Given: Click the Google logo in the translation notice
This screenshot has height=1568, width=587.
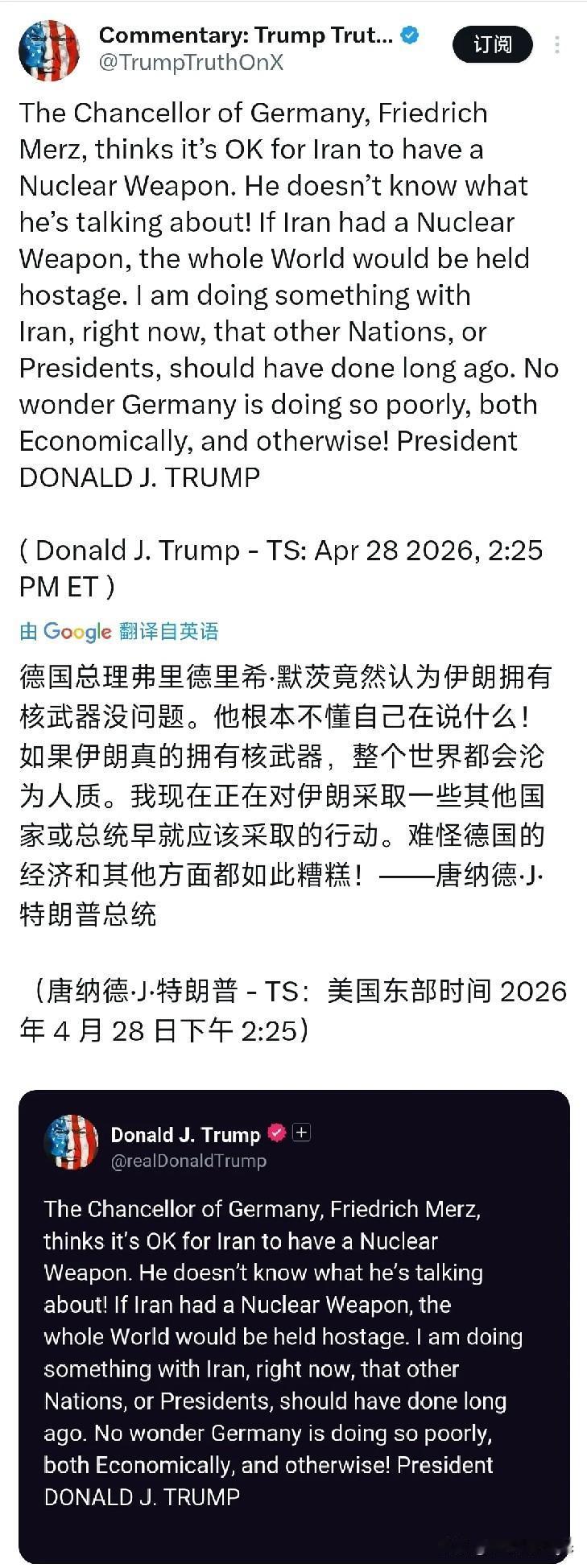Looking at the screenshot, I should tap(76, 633).
